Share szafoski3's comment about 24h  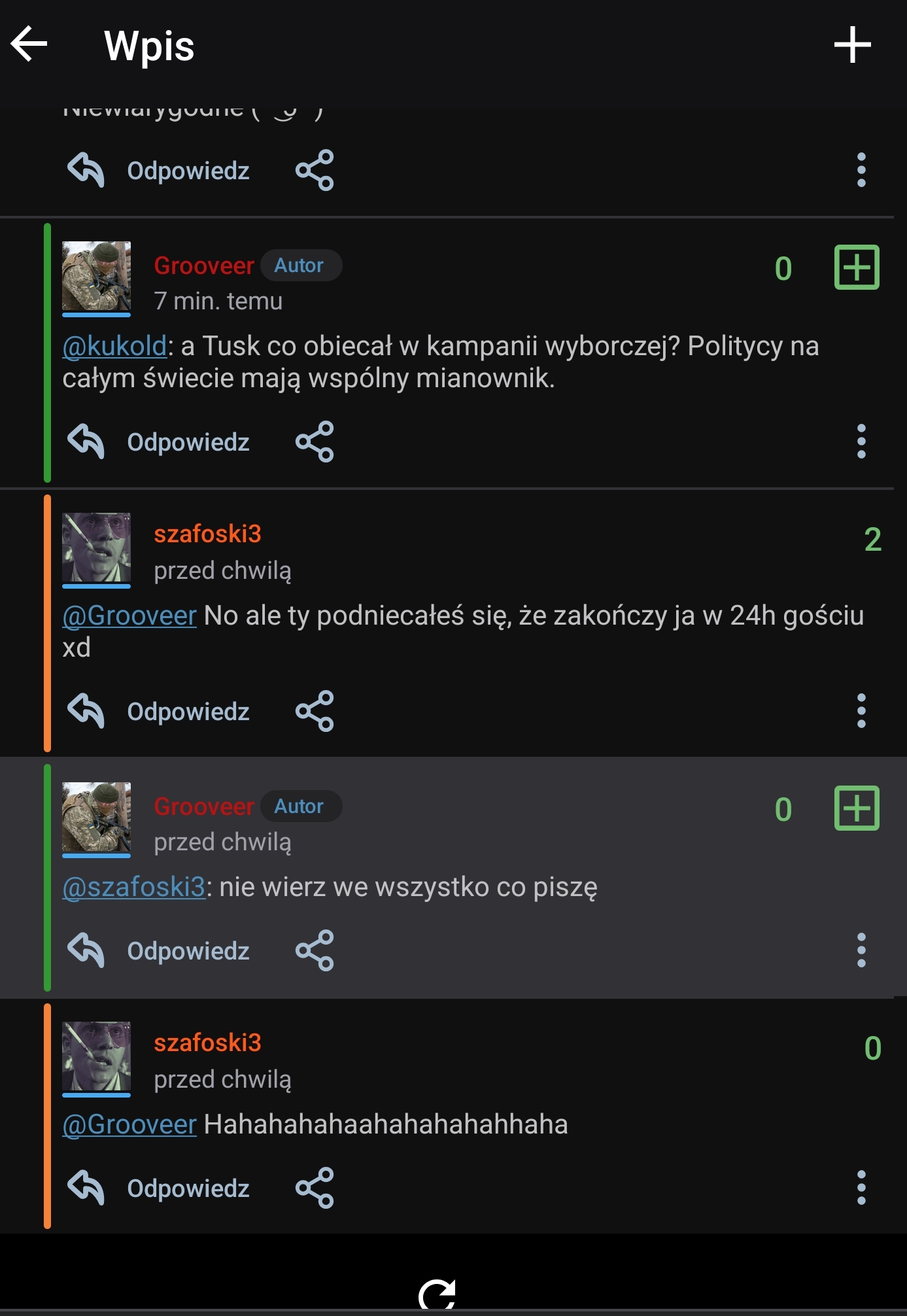pyautogui.click(x=315, y=711)
